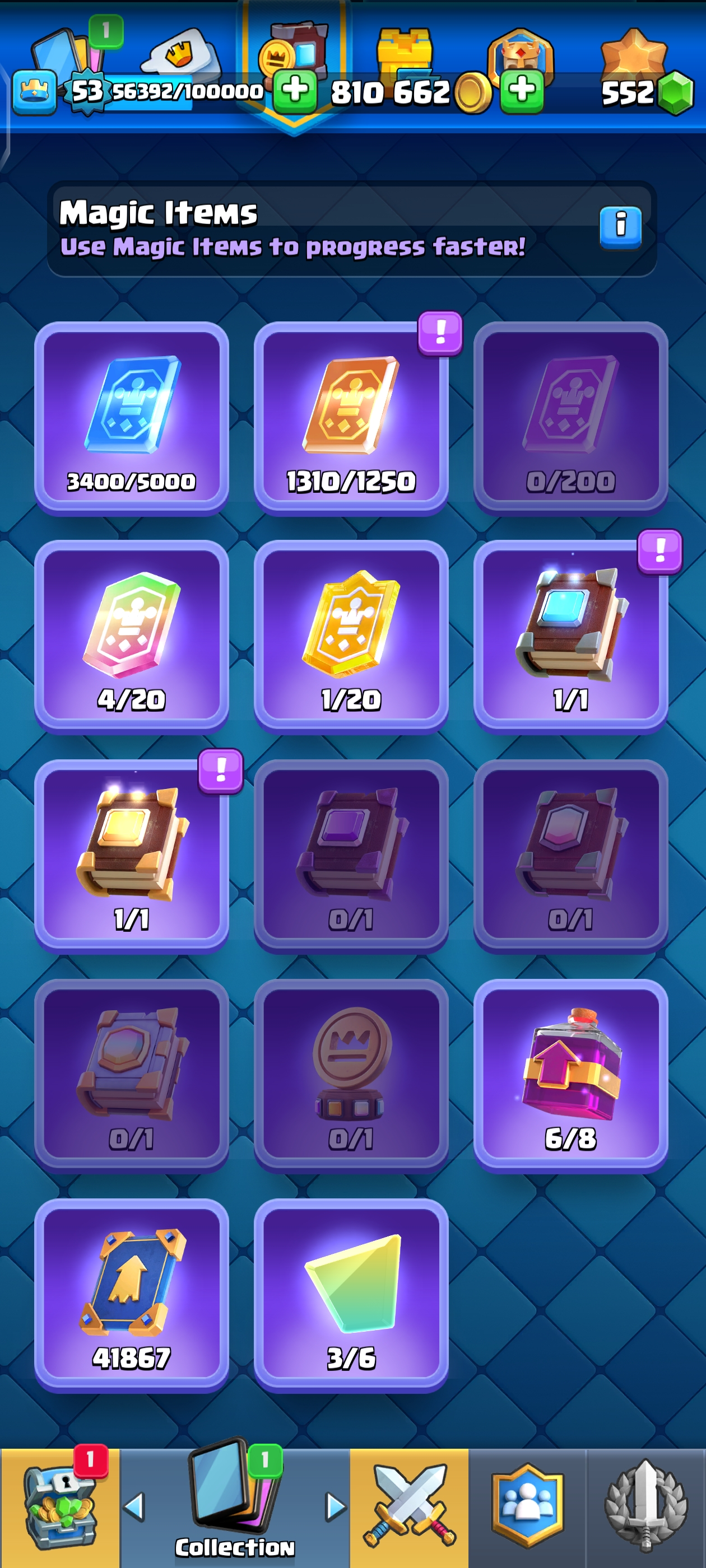Select the gold gem book 1/1
This screenshot has height=1568, width=706.
[132, 856]
